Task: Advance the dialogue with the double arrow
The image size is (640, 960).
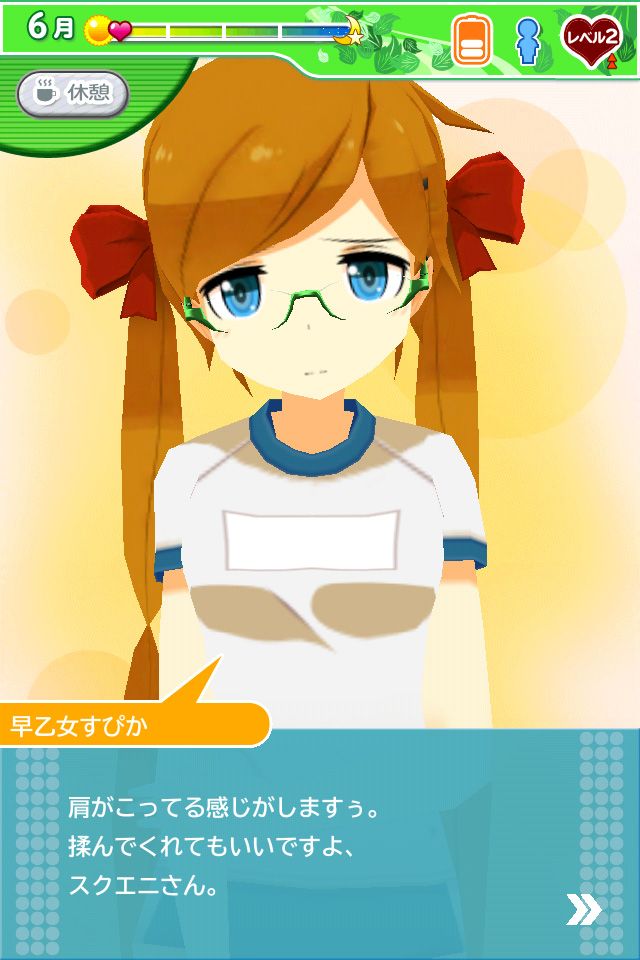Action: coord(583,908)
